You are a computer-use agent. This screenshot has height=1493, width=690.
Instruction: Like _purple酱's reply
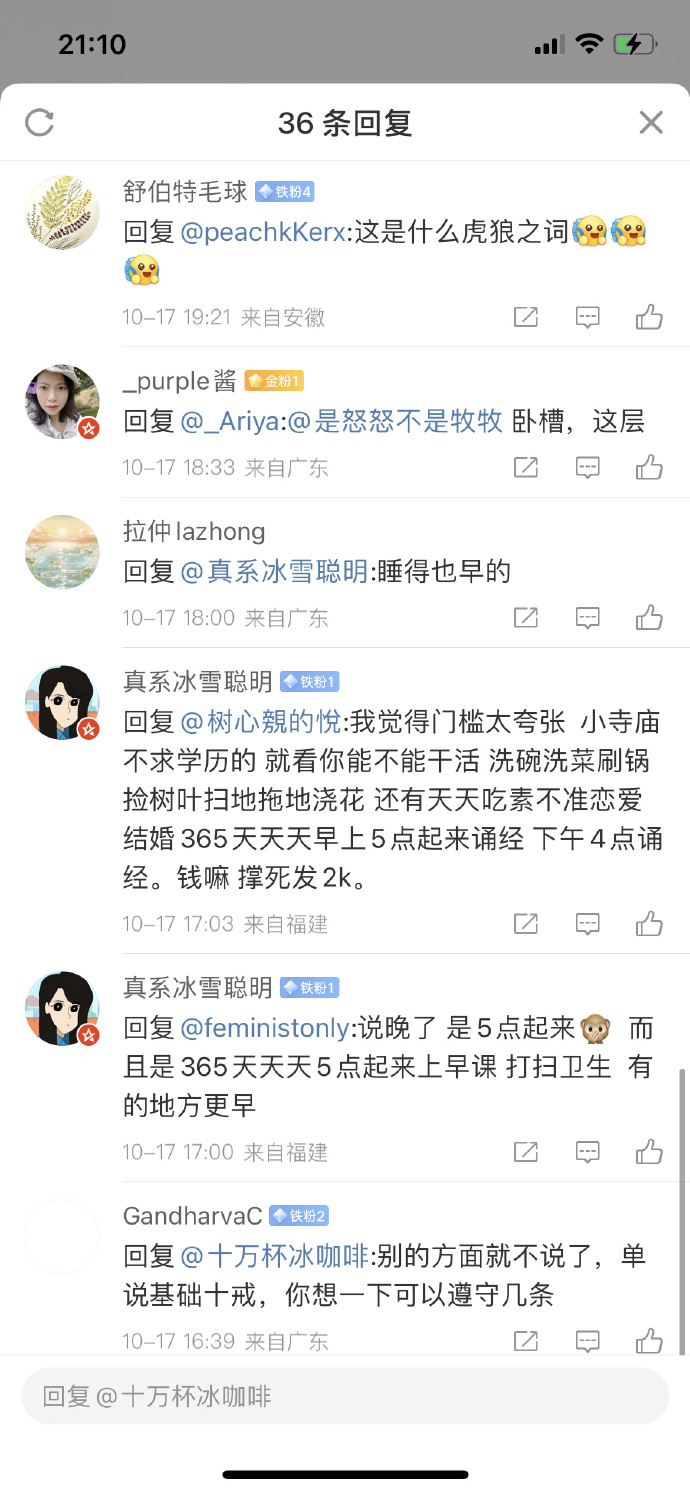(x=649, y=467)
